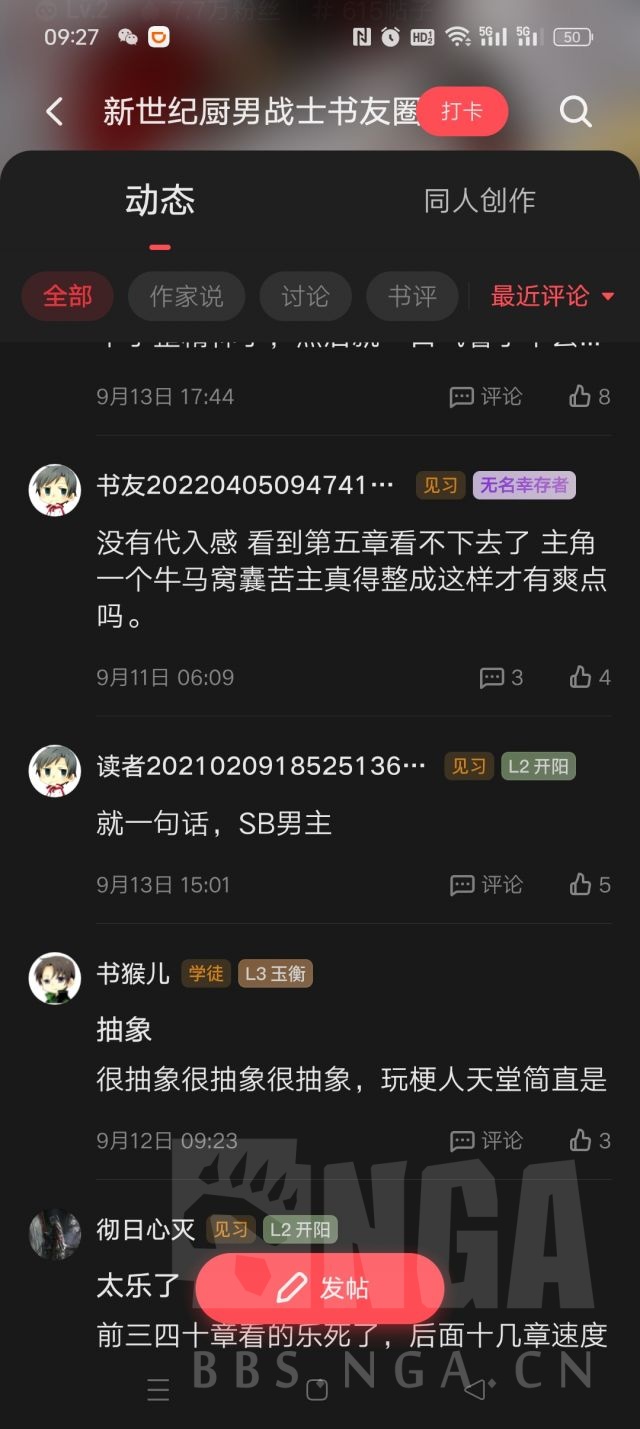
Task: Switch to the 同人创作 tab
Action: pyautogui.click(x=480, y=201)
